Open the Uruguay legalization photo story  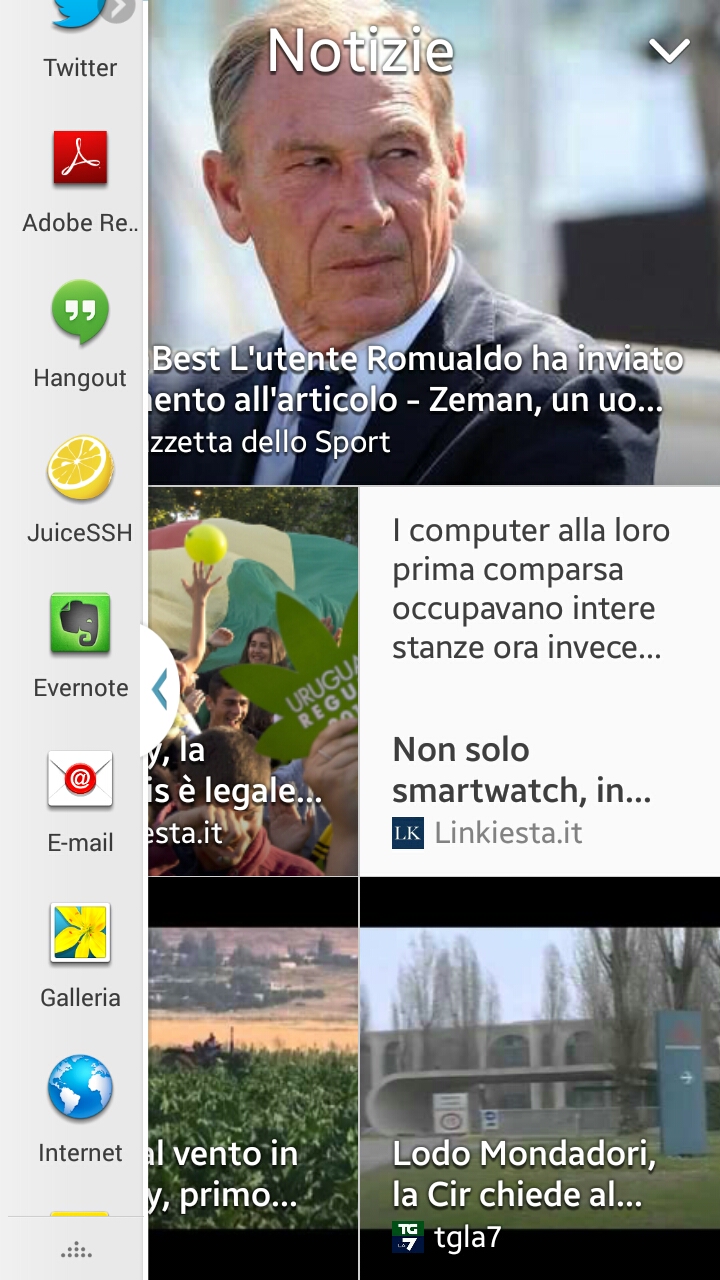(x=254, y=680)
